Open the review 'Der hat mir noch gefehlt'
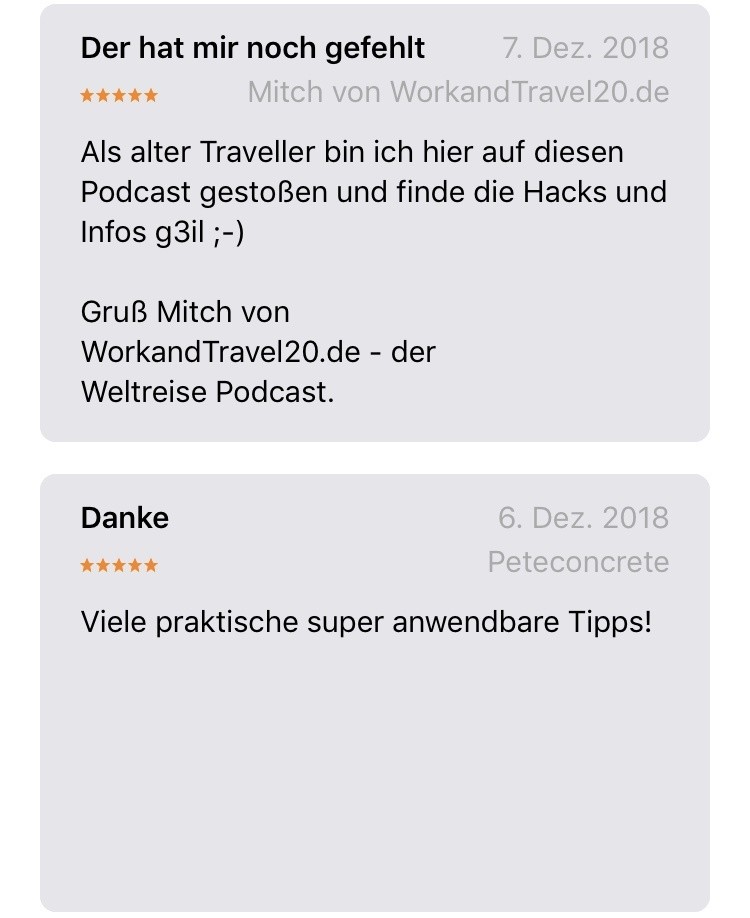 [x=374, y=222]
